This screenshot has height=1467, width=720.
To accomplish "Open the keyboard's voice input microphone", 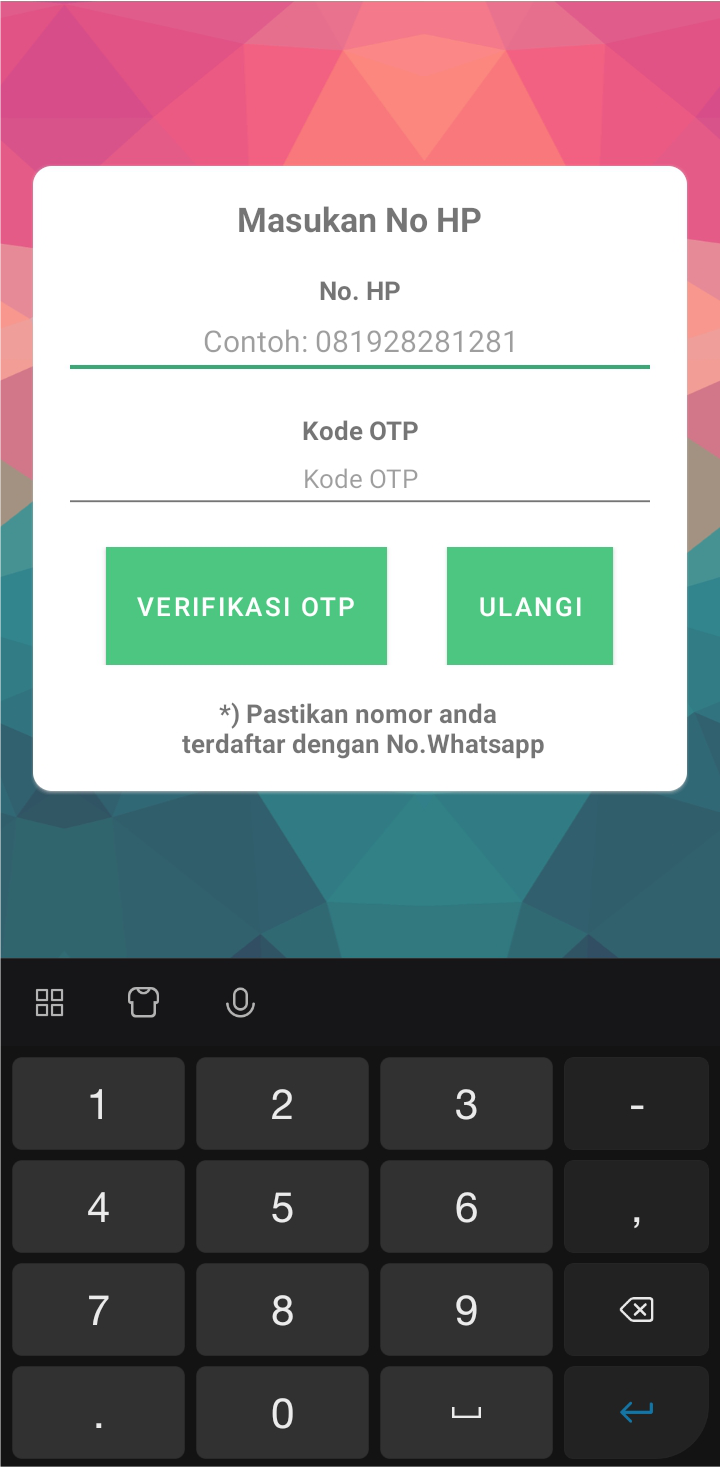I will tap(240, 1002).
